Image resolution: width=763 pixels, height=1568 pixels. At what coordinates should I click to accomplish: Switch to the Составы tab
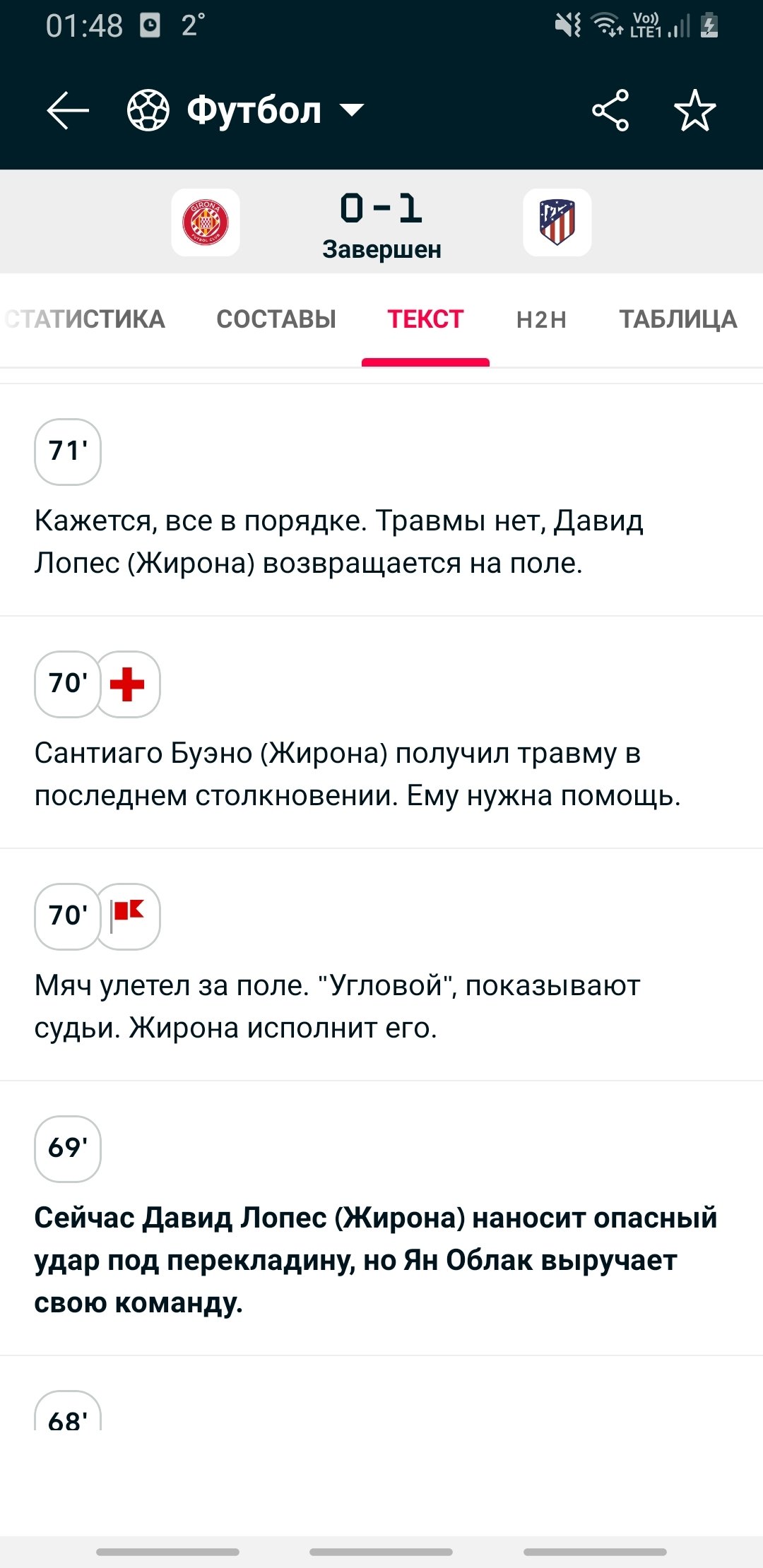tap(276, 319)
